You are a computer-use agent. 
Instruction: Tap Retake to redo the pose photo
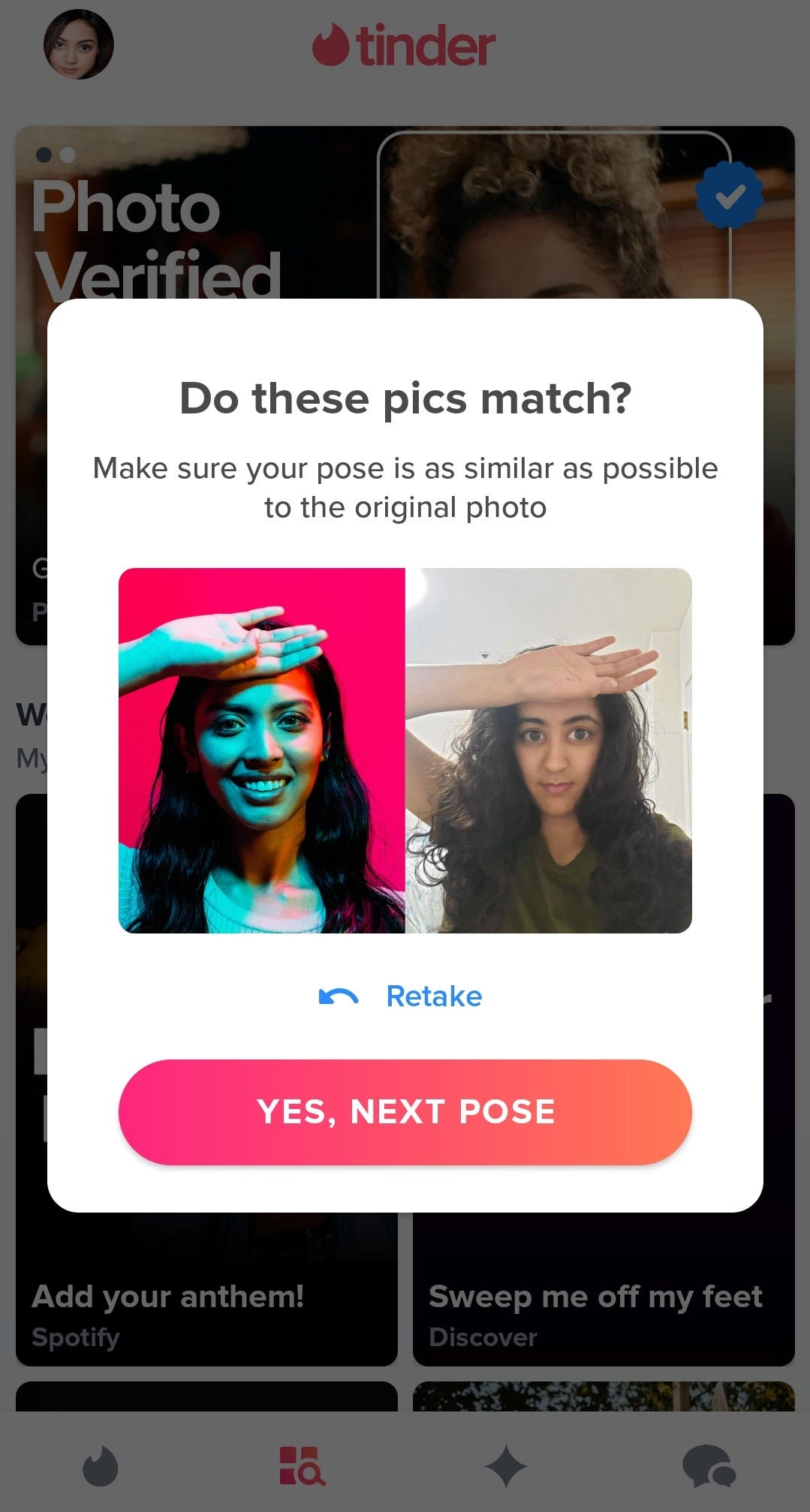(x=401, y=996)
